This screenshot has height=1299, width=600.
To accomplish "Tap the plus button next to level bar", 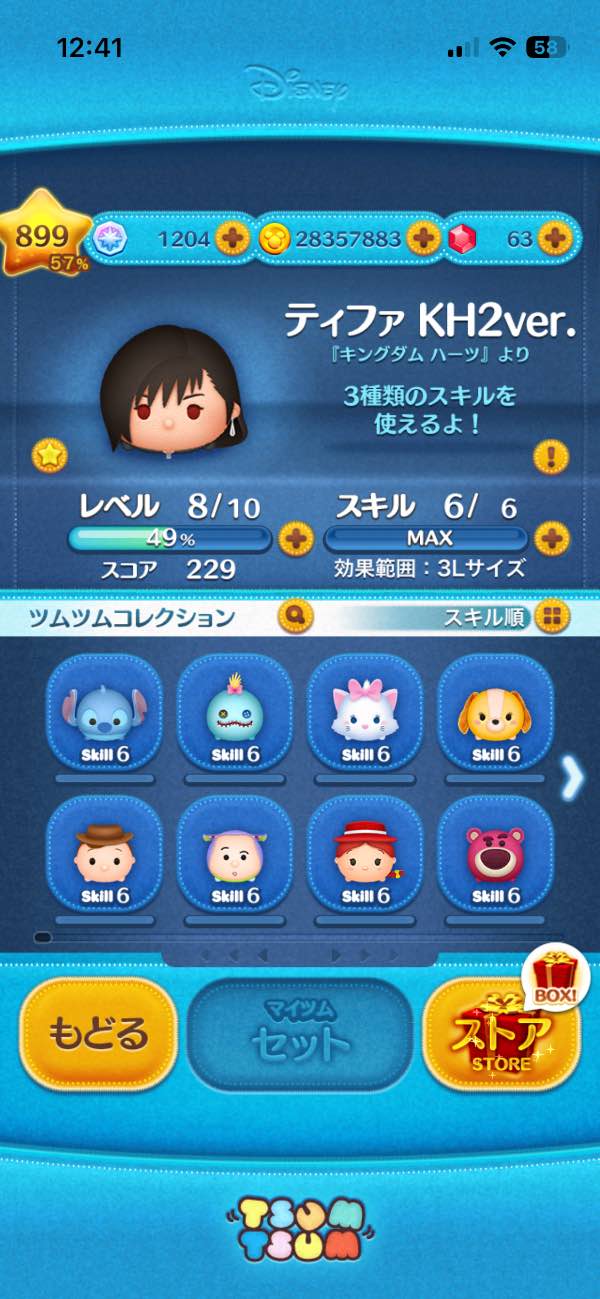I will [295, 539].
